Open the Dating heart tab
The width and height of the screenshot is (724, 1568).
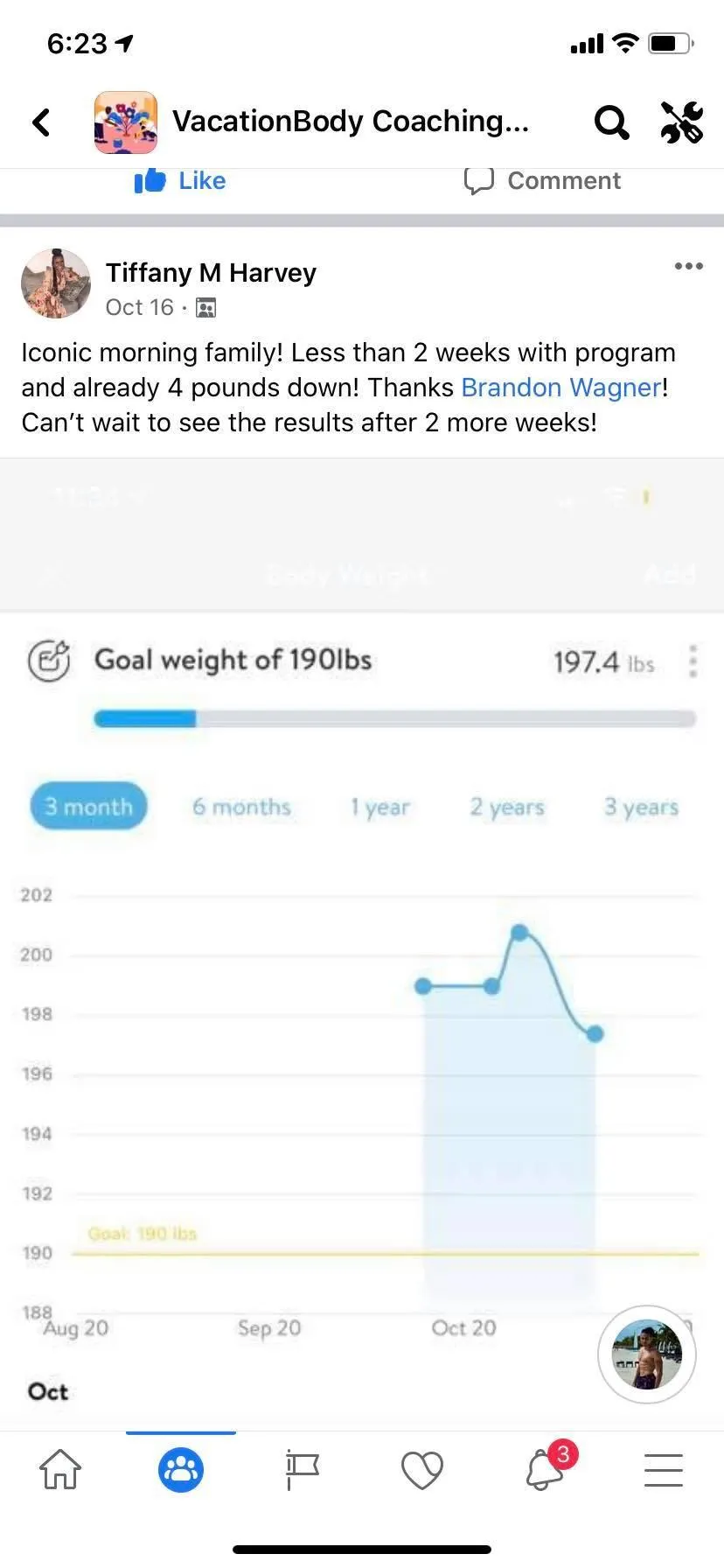(422, 1470)
